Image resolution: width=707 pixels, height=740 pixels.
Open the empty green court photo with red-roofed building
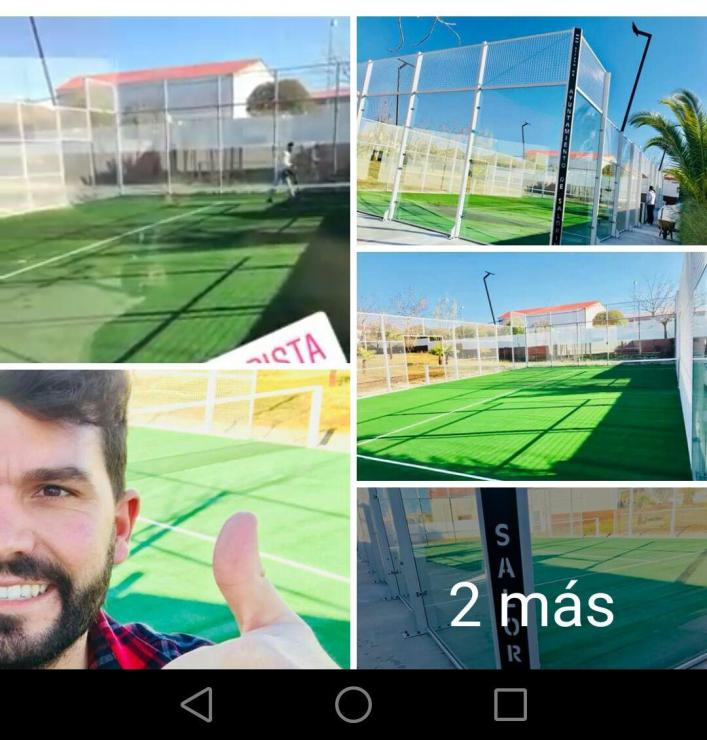[x=531, y=366]
